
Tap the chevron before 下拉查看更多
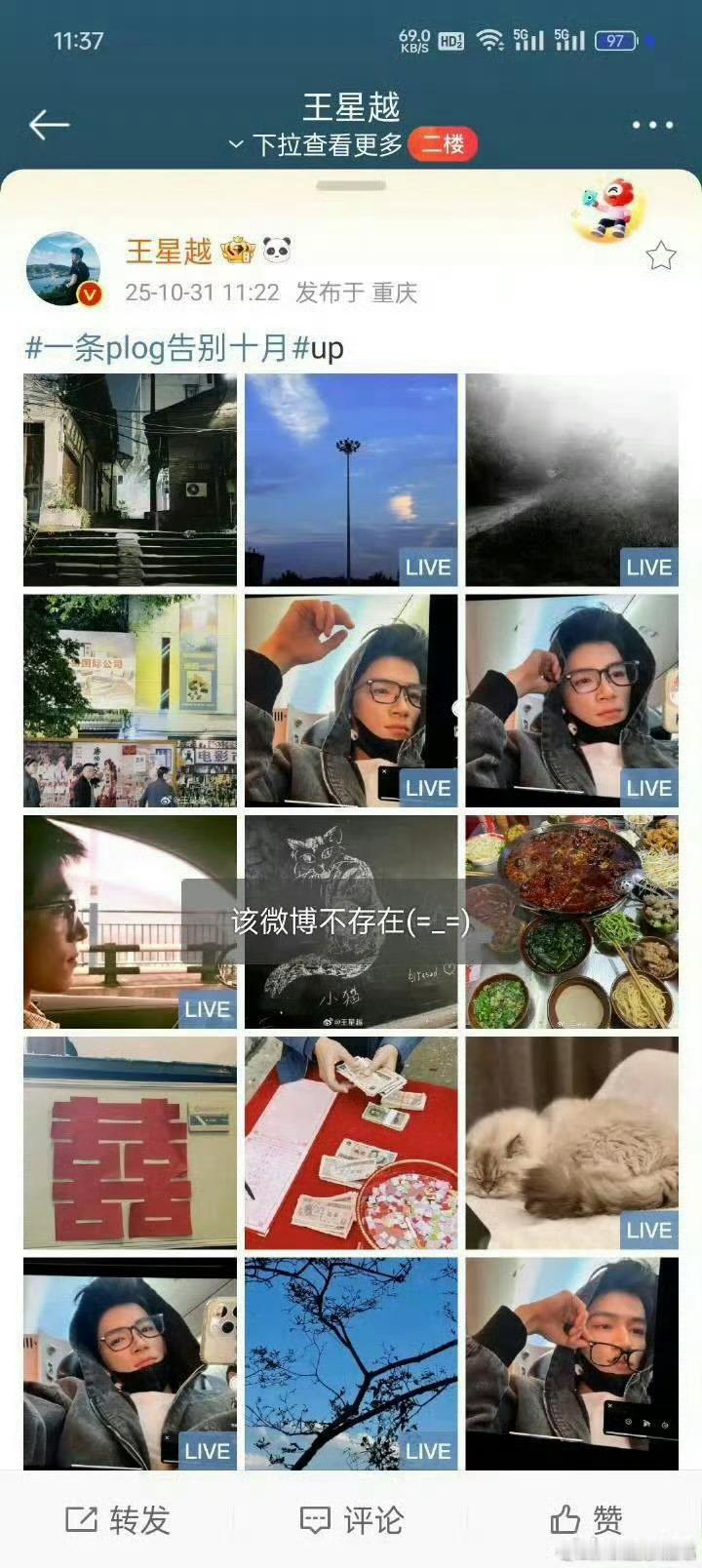[x=234, y=144]
